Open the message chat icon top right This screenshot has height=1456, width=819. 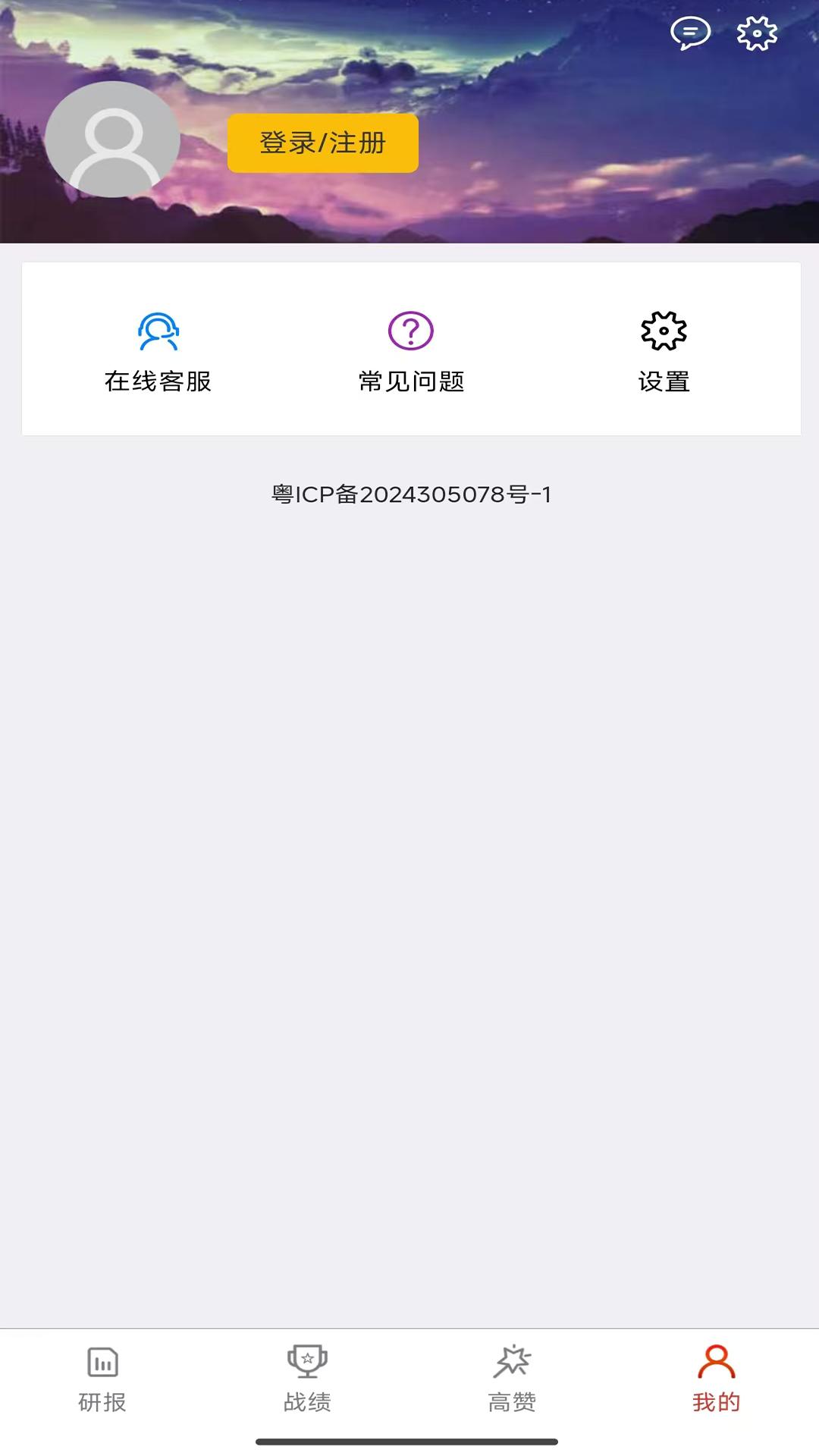(690, 33)
